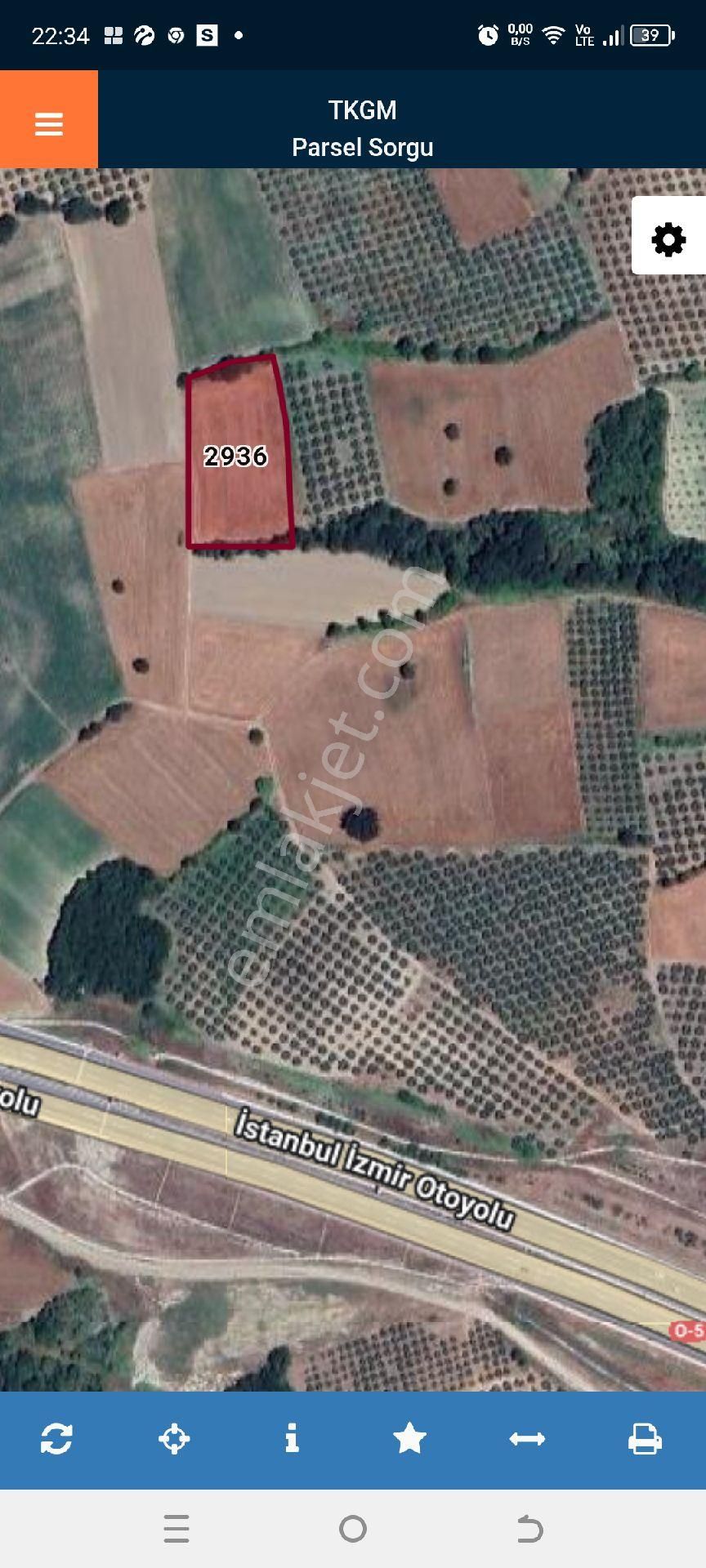Go to the home screen
The image size is (706, 1568).
tap(353, 1529)
